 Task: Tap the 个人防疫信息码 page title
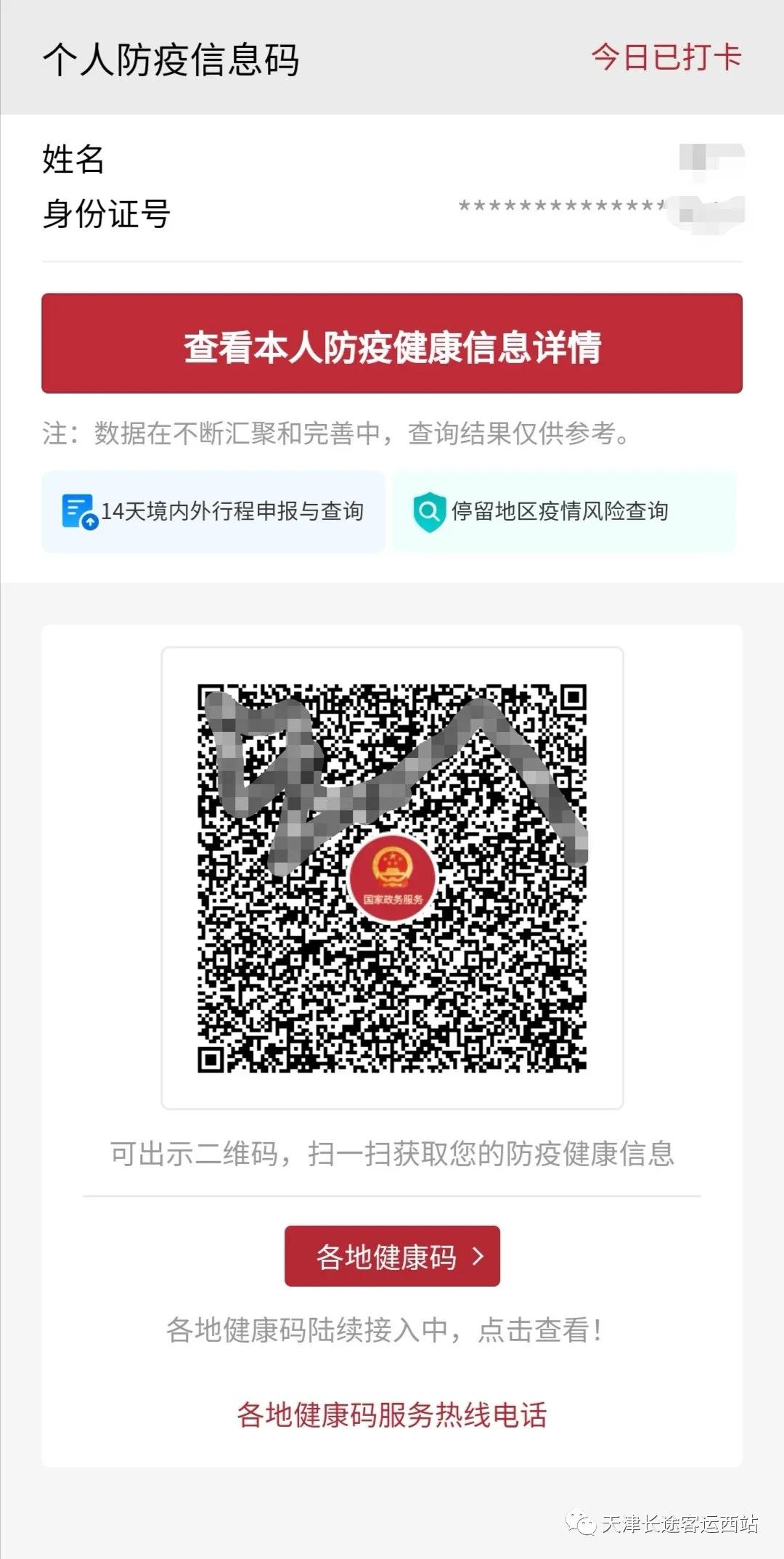pyautogui.click(x=171, y=61)
